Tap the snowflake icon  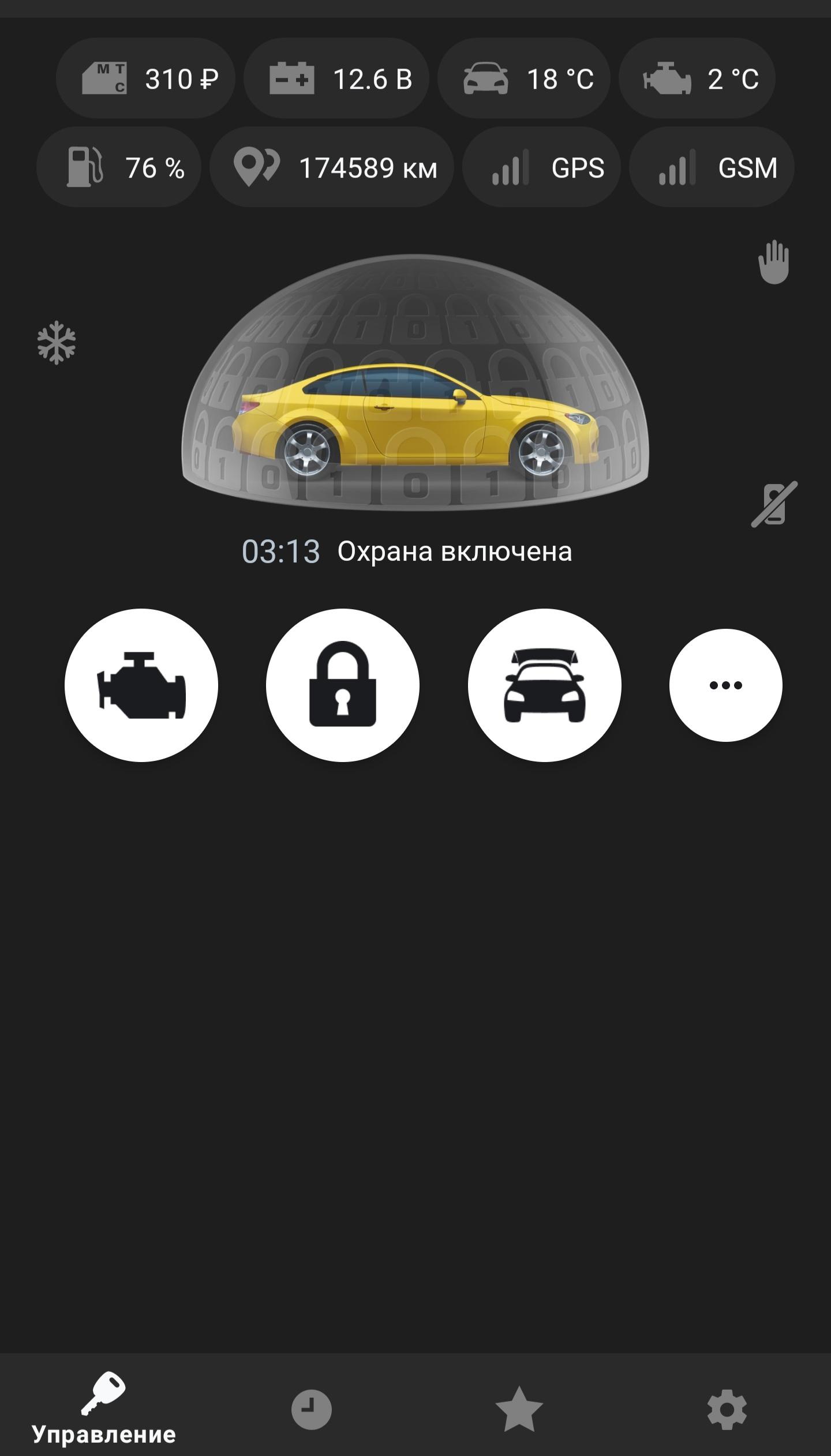tap(57, 343)
